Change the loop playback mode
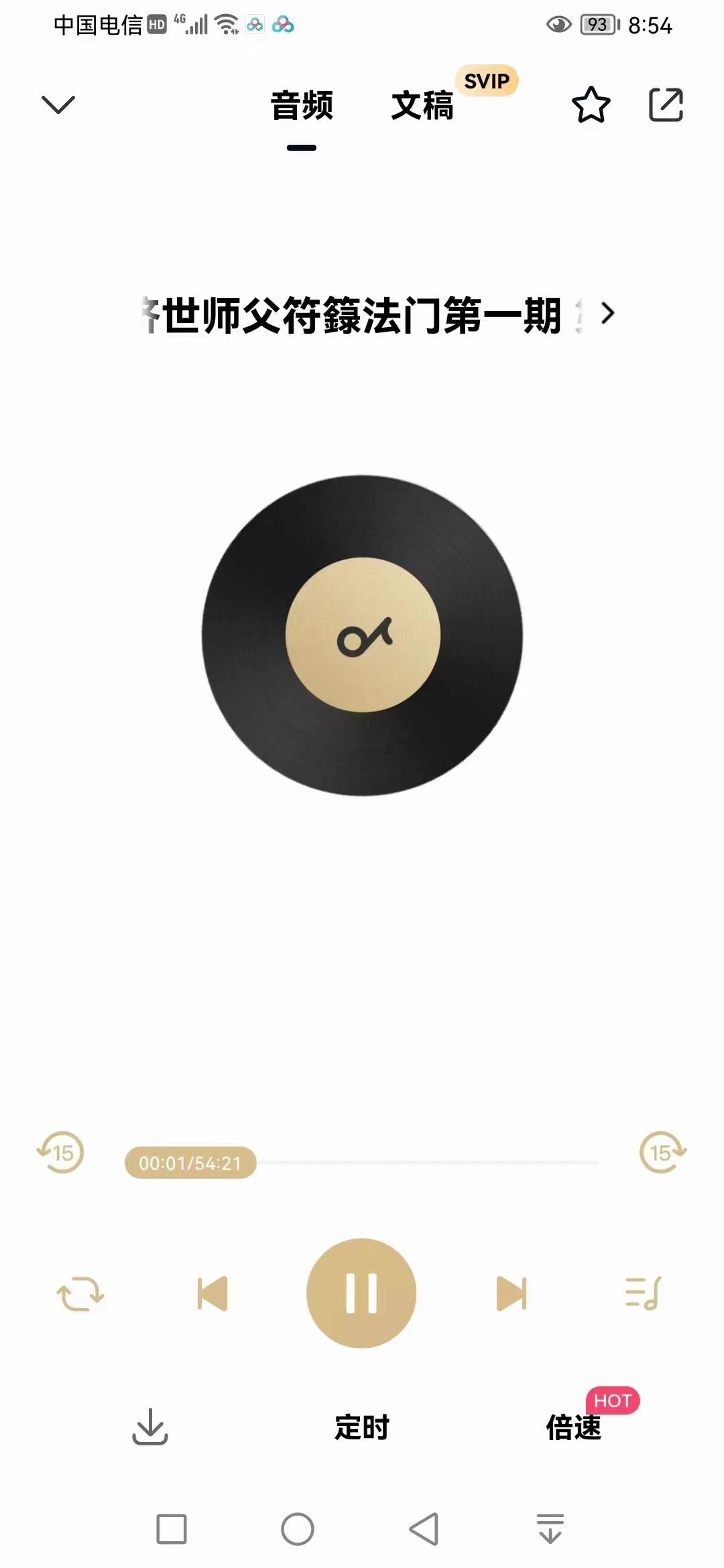The height and width of the screenshot is (1568, 724). pyautogui.click(x=80, y=1293)
